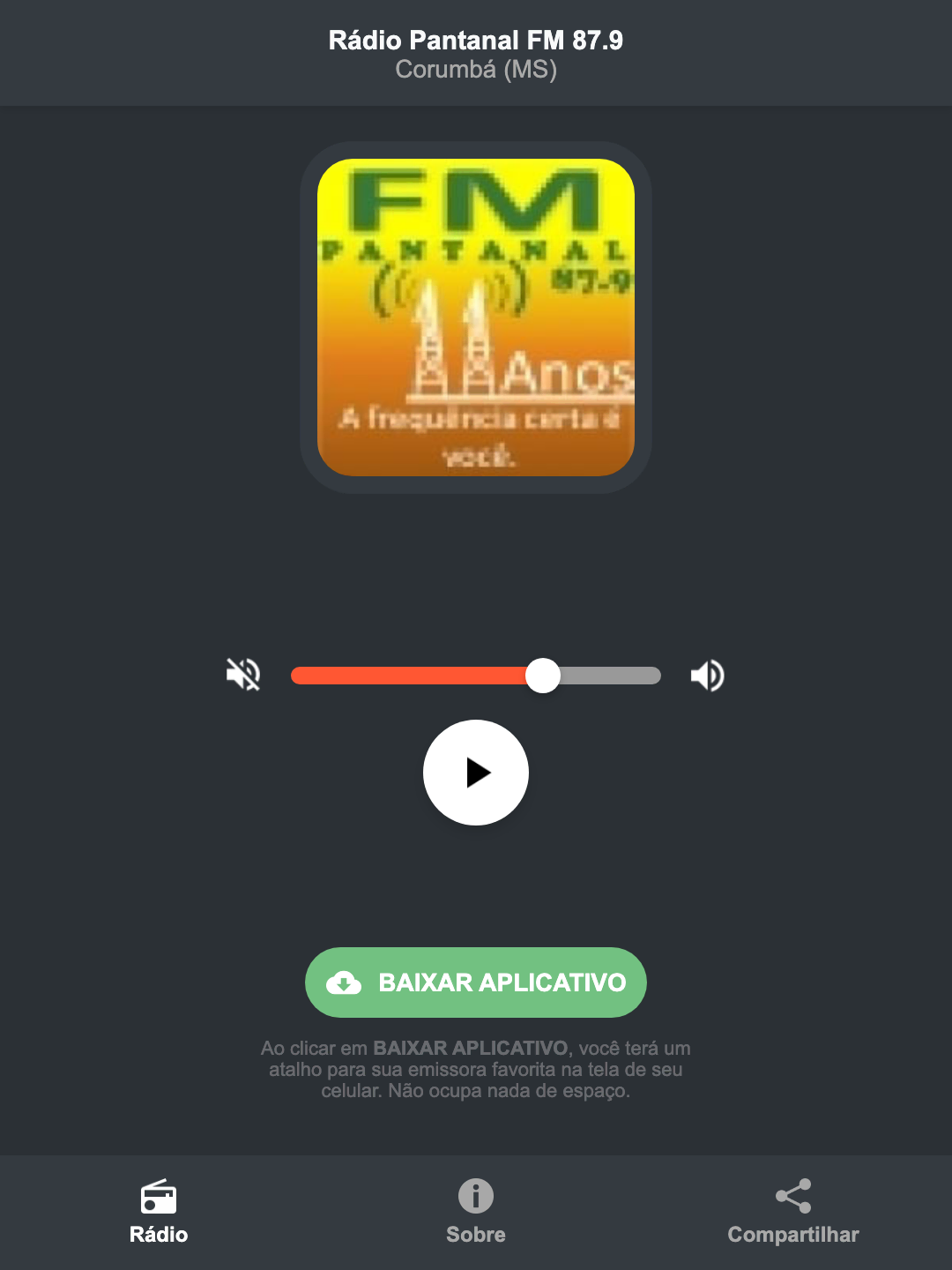Switch to the Sobre tab
The image size is (952, 1270).
(475, 1235)
